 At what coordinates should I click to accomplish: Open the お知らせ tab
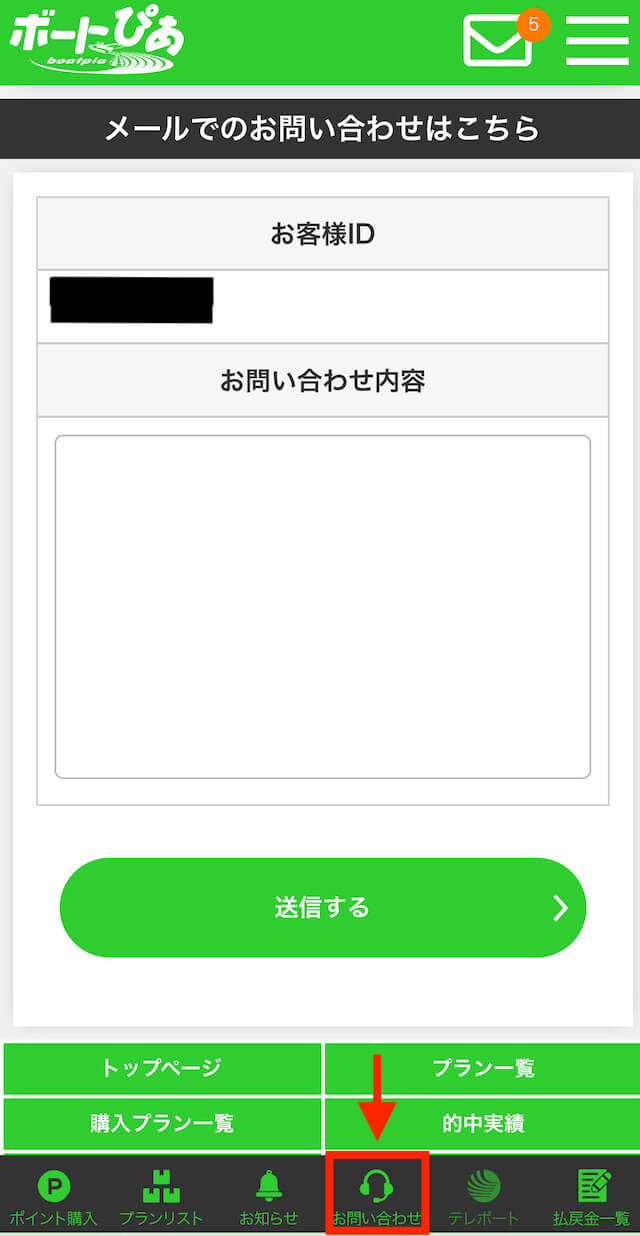(268, 1196)
